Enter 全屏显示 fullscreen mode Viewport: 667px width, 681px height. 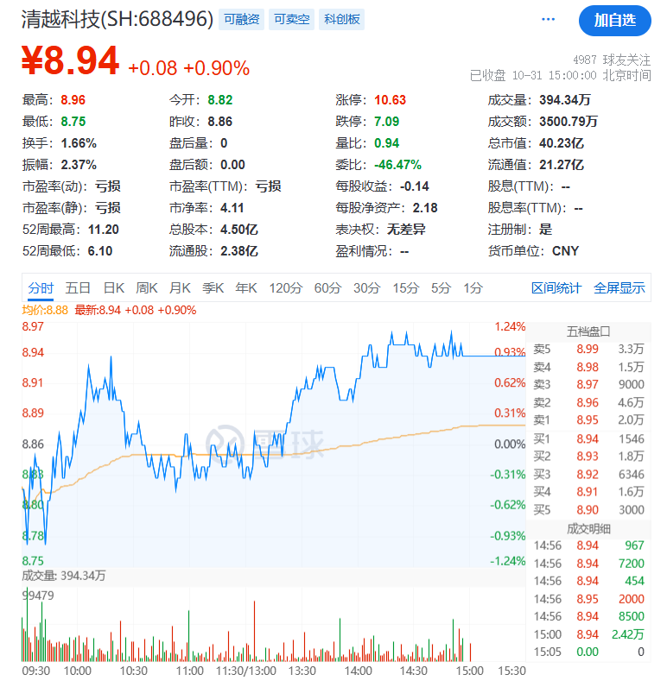pyautogui.click(x=620, y=288)
